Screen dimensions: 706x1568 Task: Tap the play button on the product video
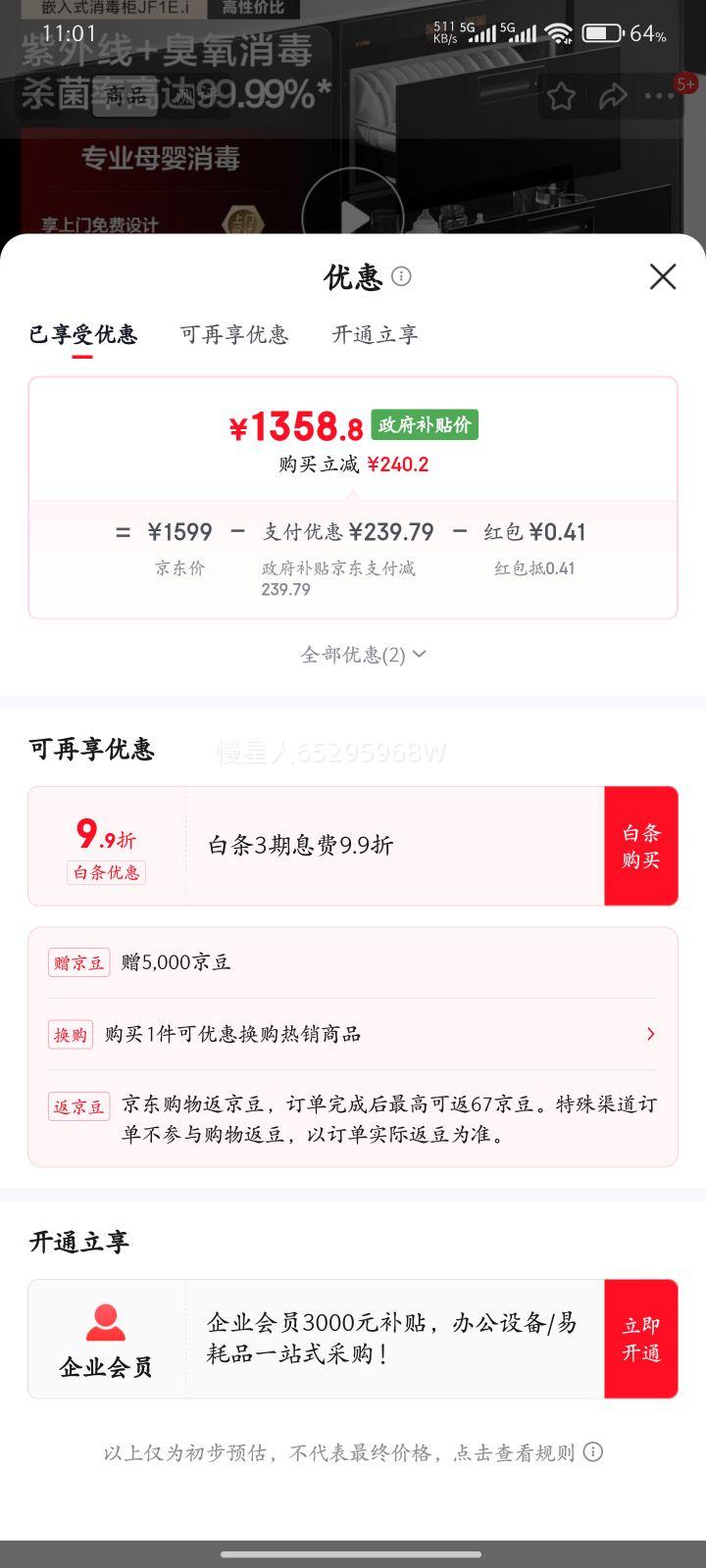pyautogui.click(x=353, y=209)
